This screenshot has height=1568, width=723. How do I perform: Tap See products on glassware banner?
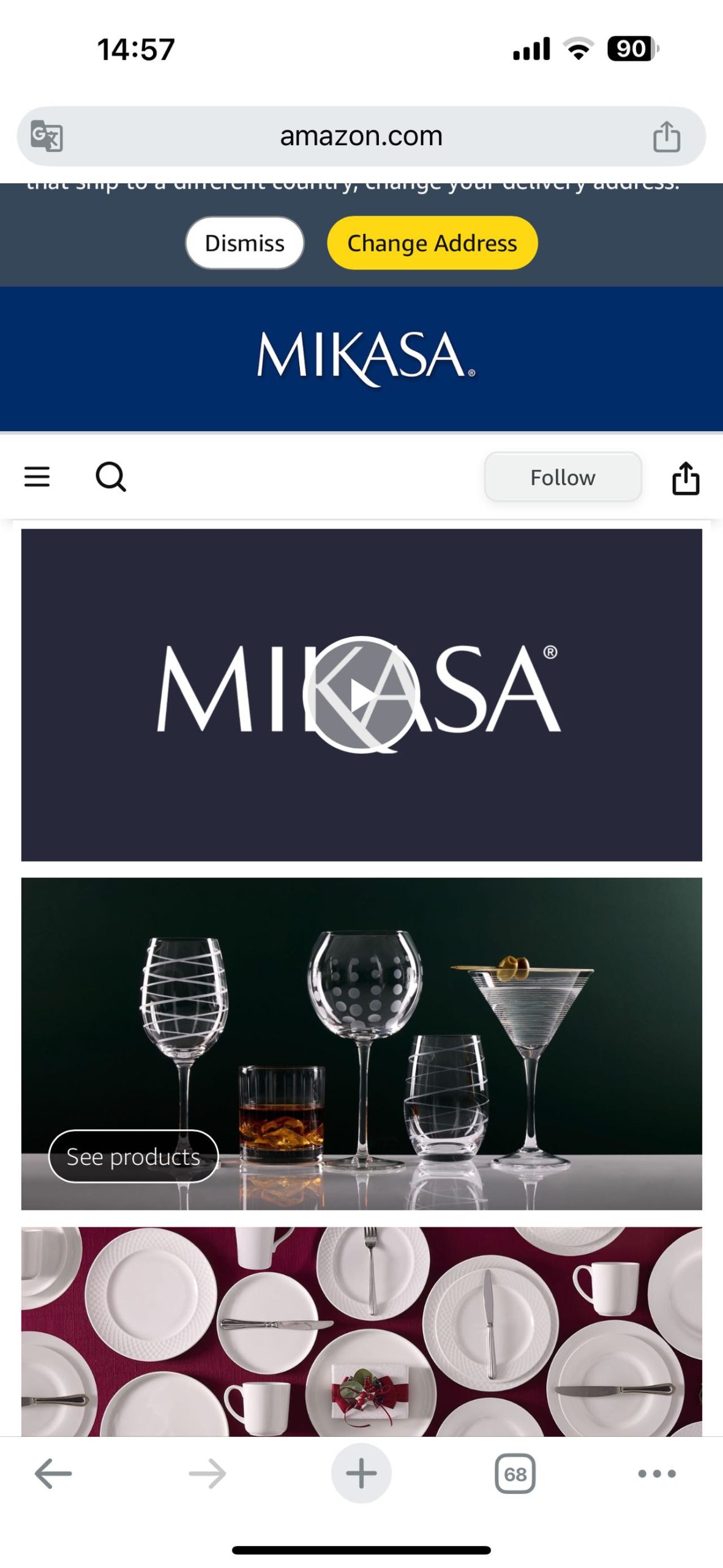tap(133, 1156)
